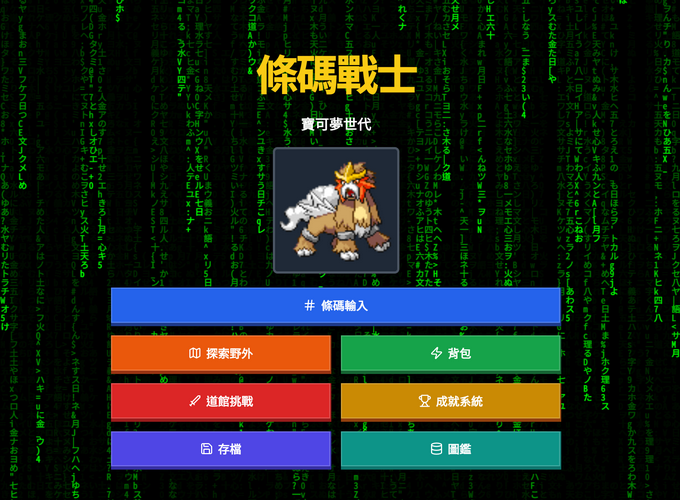Start exploring with 探索野外
680x500 pixels.
[x=220, y=354]
